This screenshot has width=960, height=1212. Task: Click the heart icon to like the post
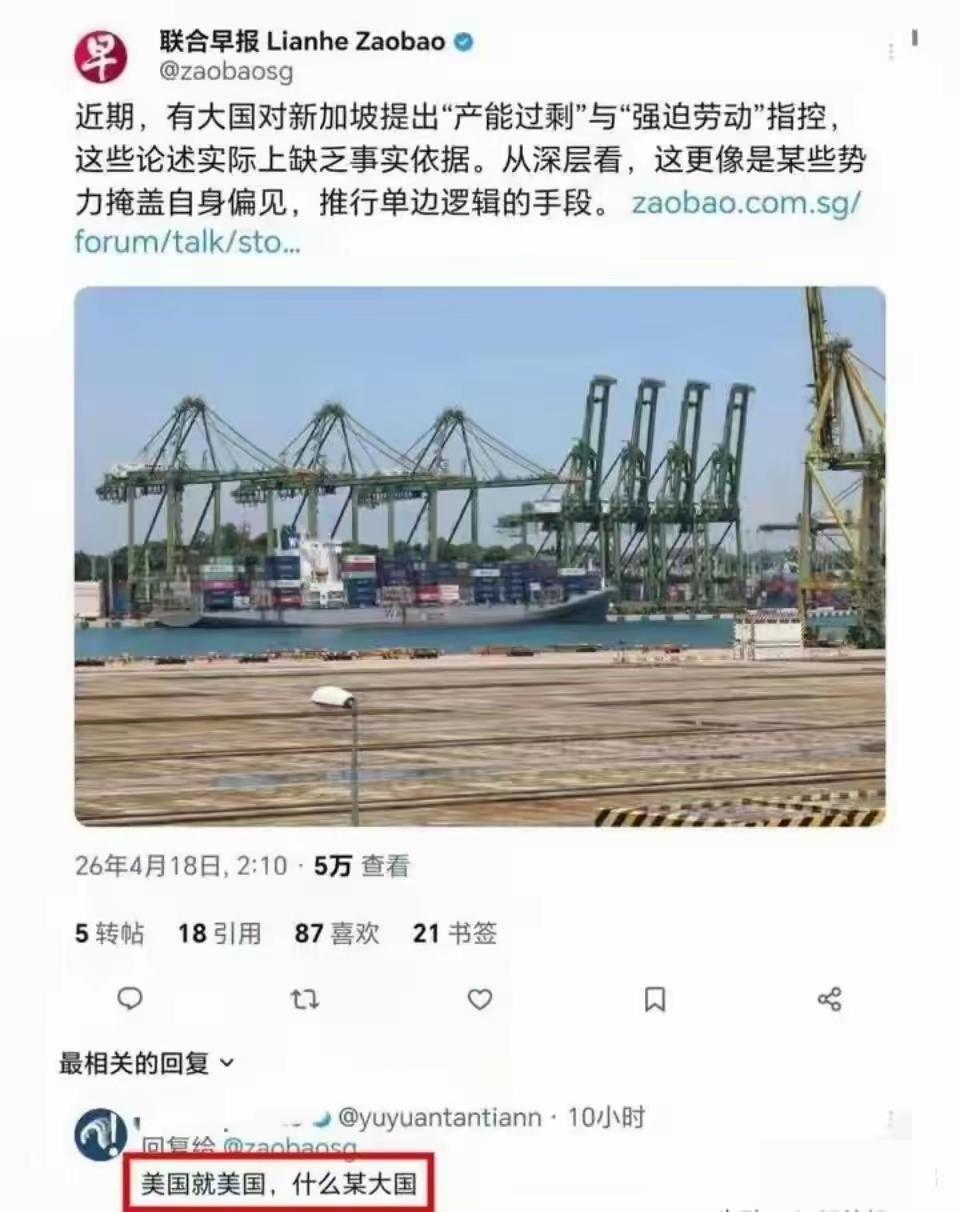pos(480,998)
